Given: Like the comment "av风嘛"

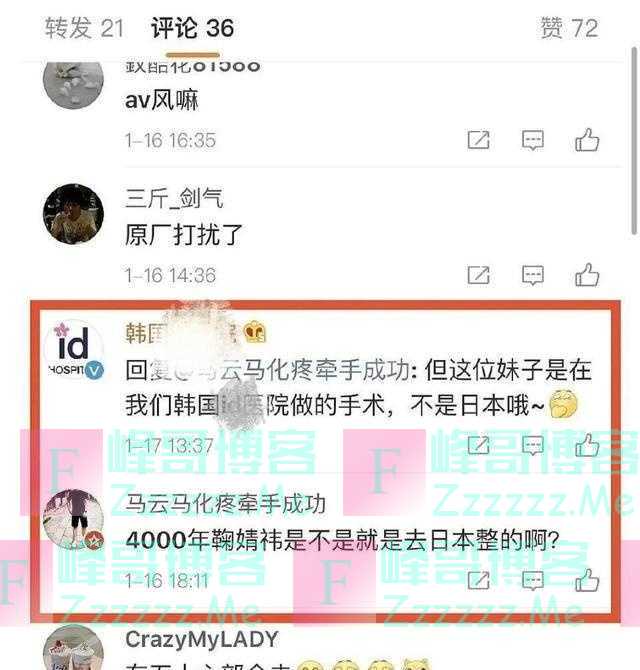Looking at the screenshot, I should [x=587, y=140].
